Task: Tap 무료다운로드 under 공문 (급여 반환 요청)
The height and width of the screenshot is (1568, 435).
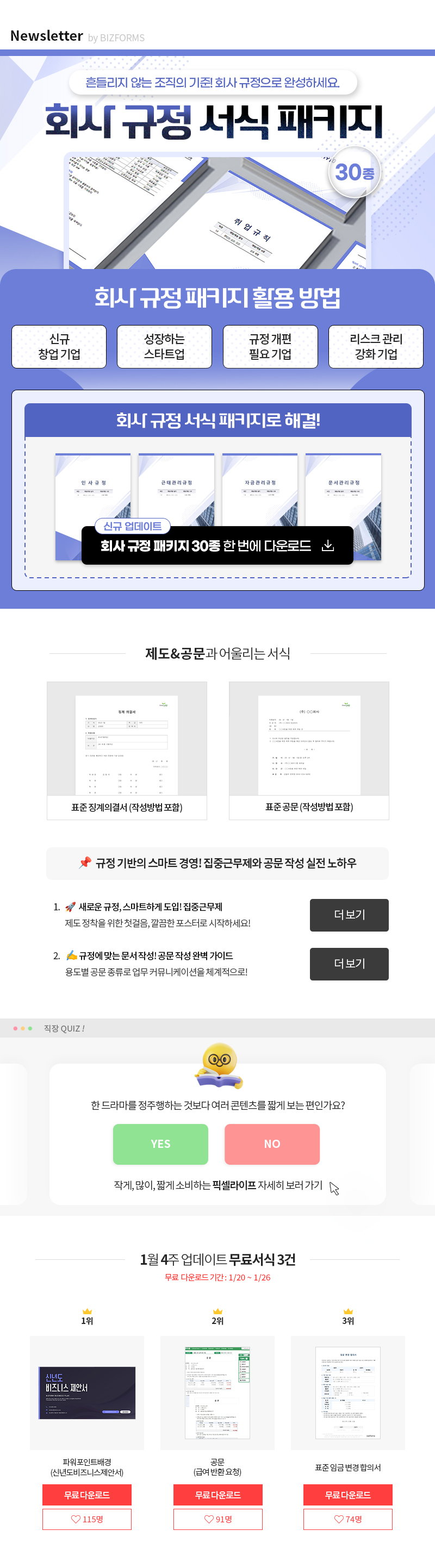Action: (217, 1494)
